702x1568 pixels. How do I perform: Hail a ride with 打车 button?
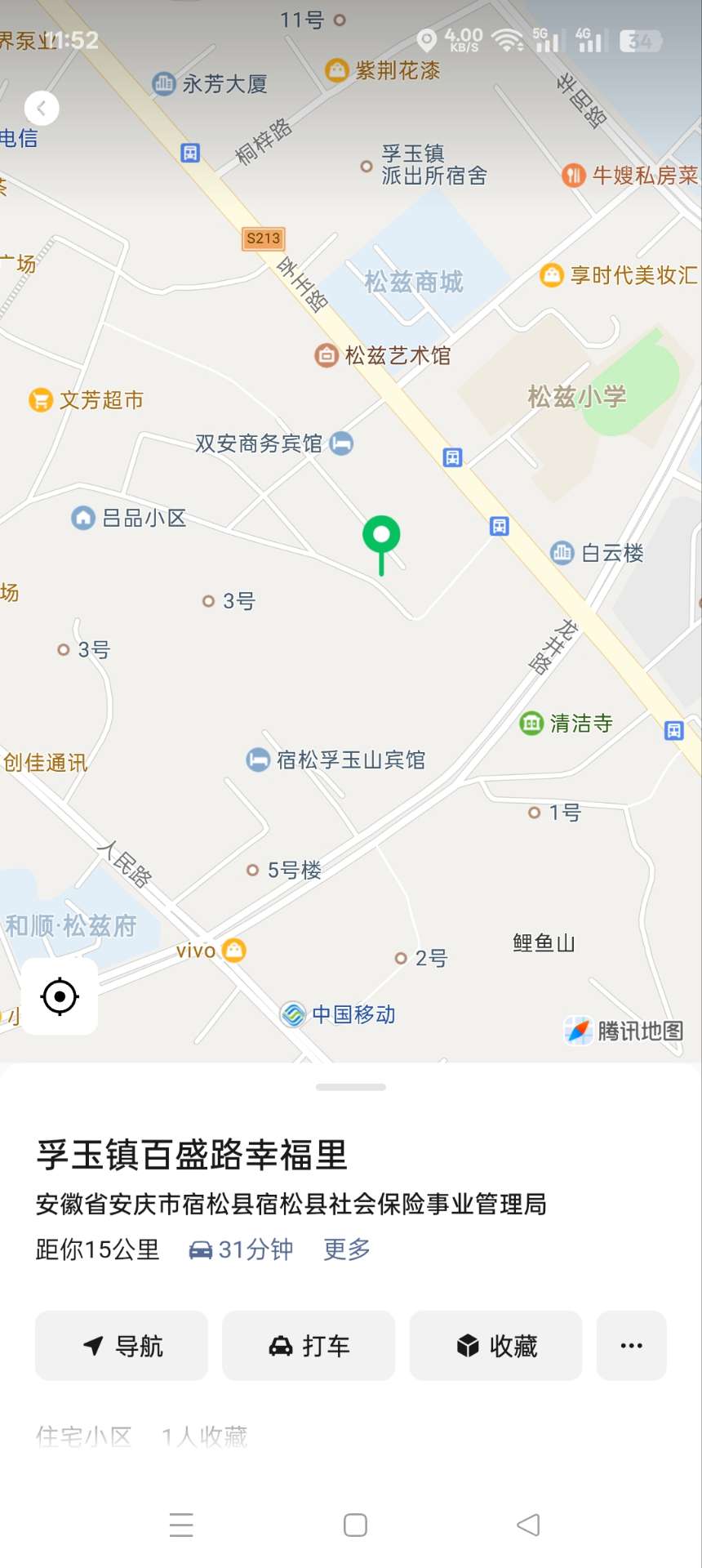[x=309, y=1346]
